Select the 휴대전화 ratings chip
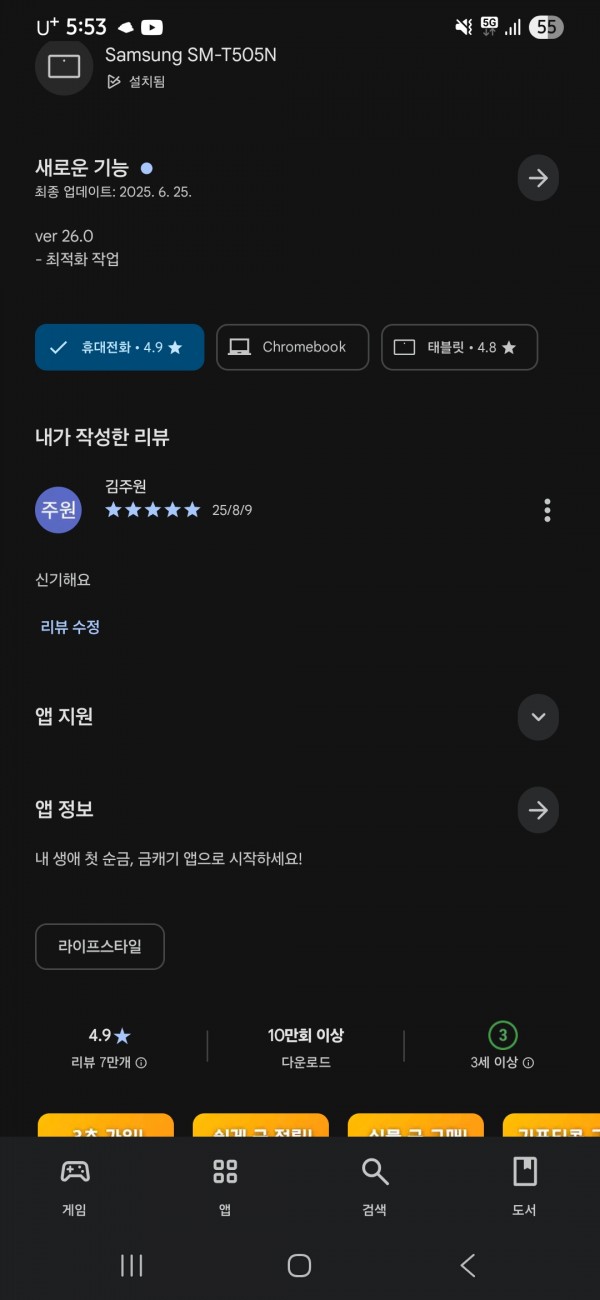The width and height of the screenshot is (600, 1300). tap(120, 347)
